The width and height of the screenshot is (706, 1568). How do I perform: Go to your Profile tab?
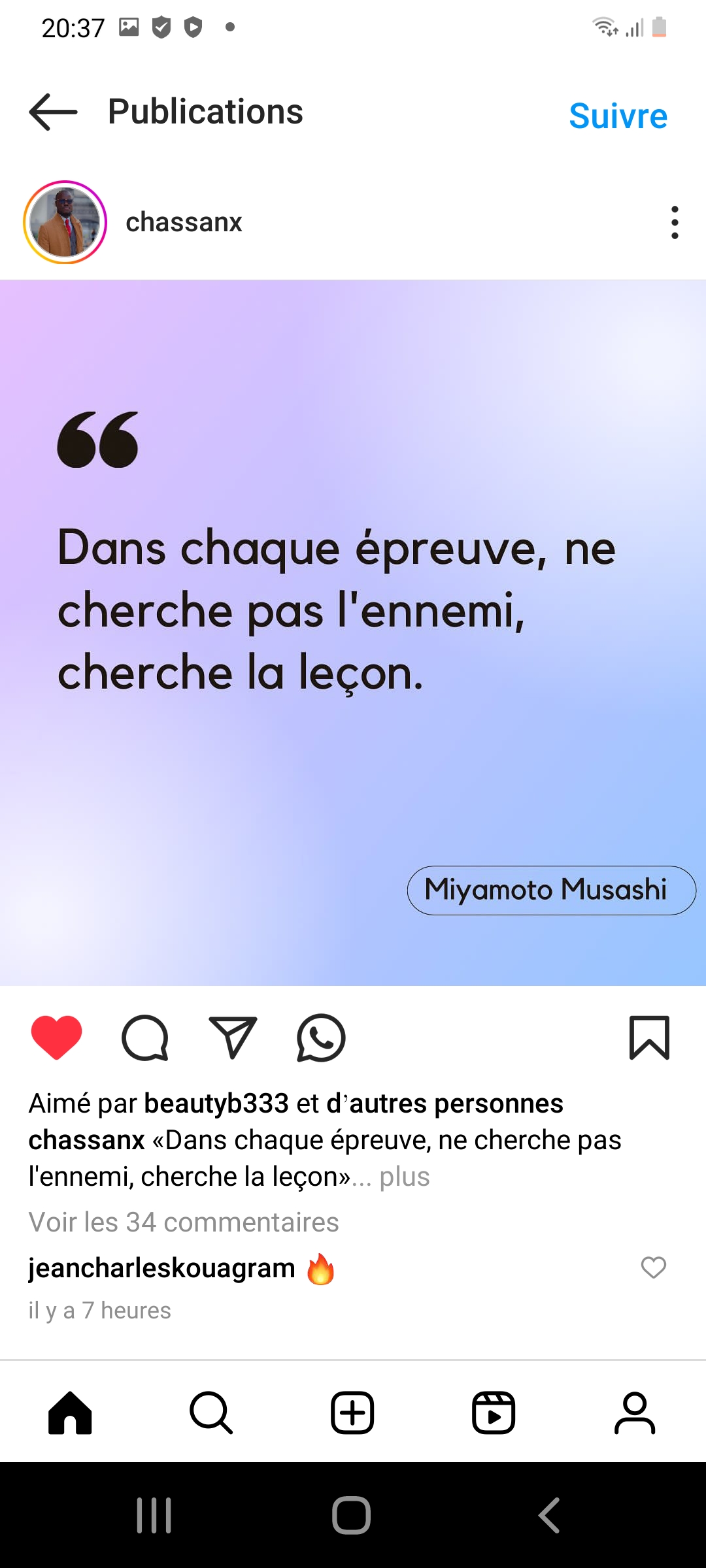click(635, 1413)
